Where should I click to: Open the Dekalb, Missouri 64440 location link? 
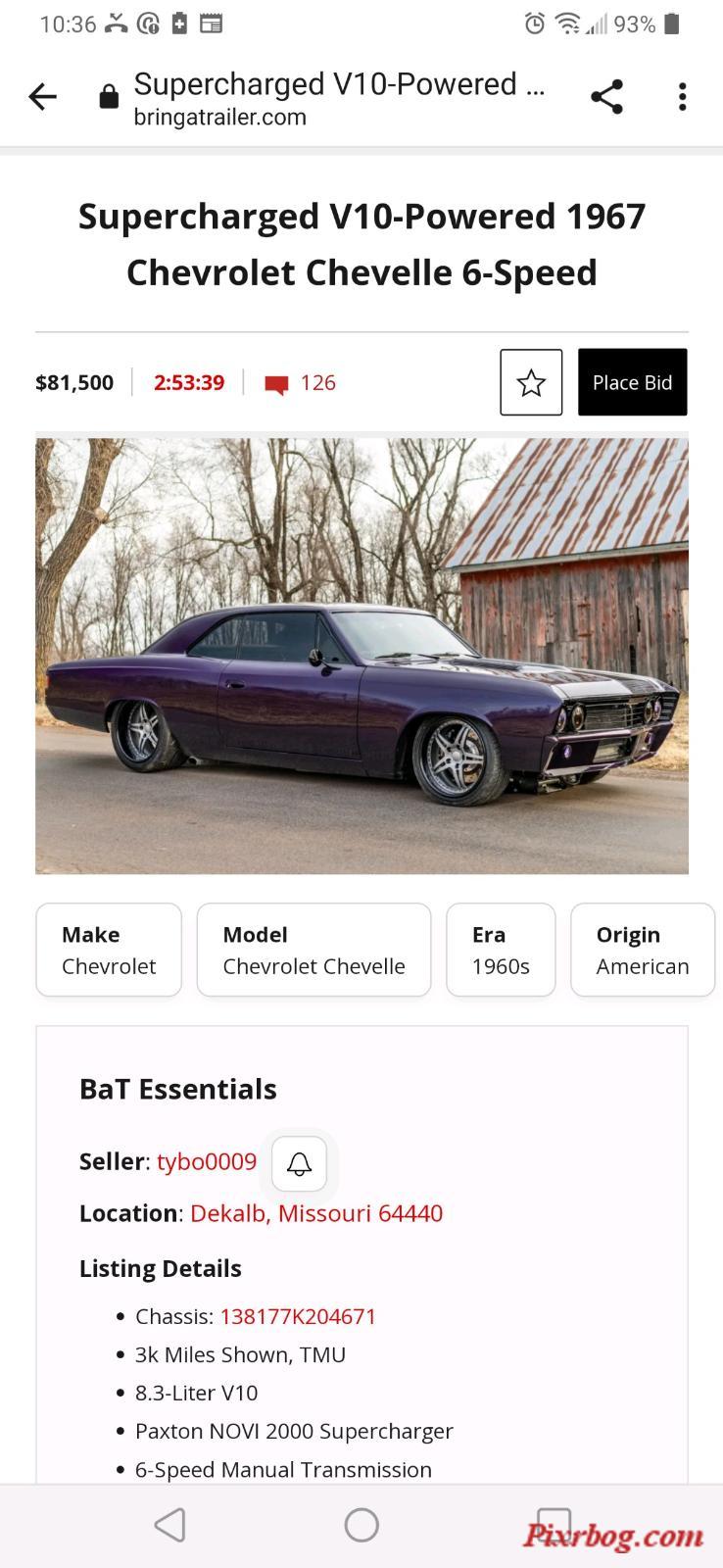tap(316, 1213)
